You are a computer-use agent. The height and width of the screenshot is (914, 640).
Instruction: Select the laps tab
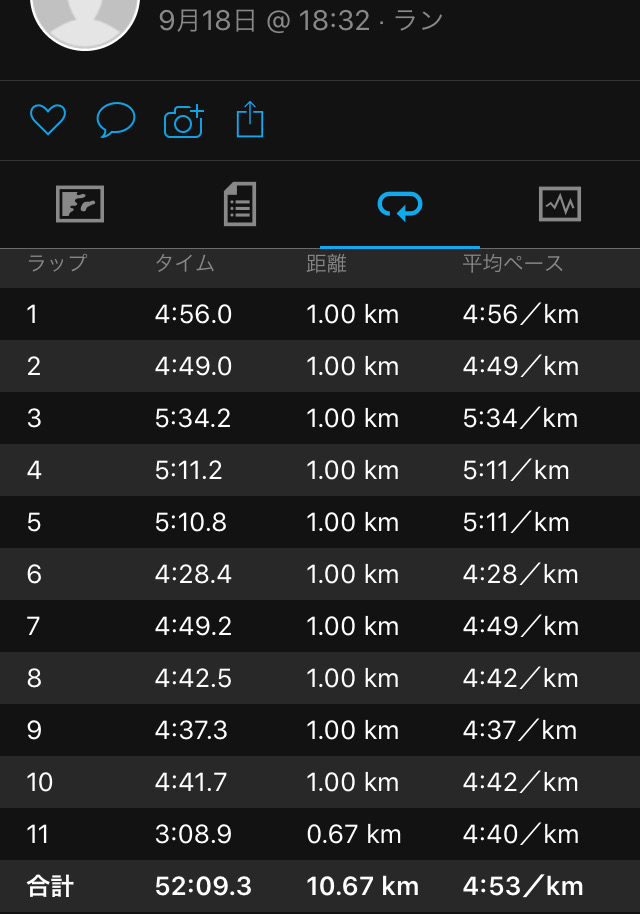pos(400,205)
